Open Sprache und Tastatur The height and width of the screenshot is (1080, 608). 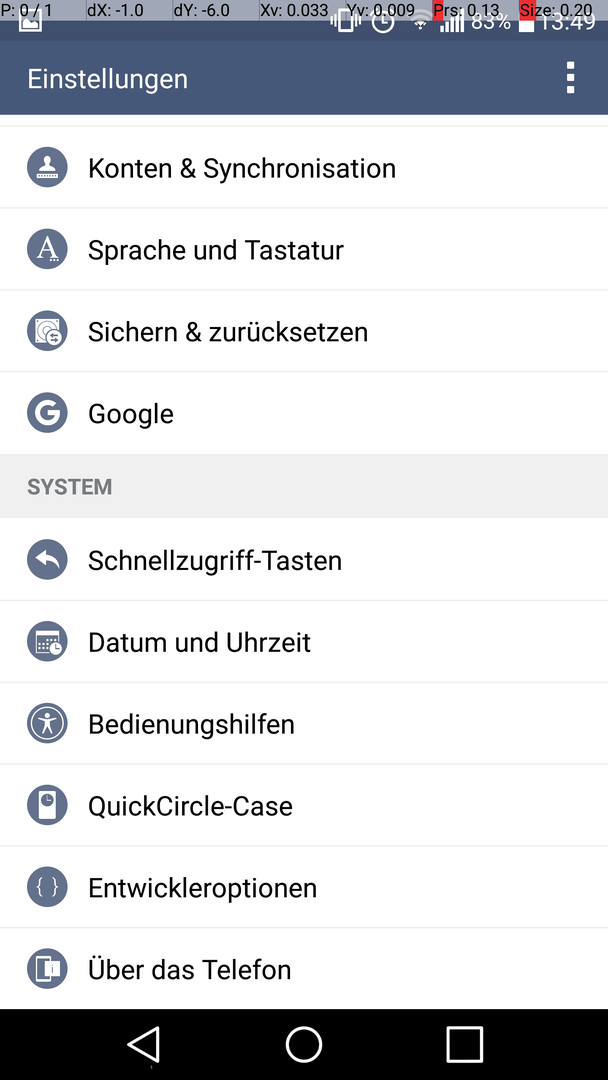pos(304,249)
